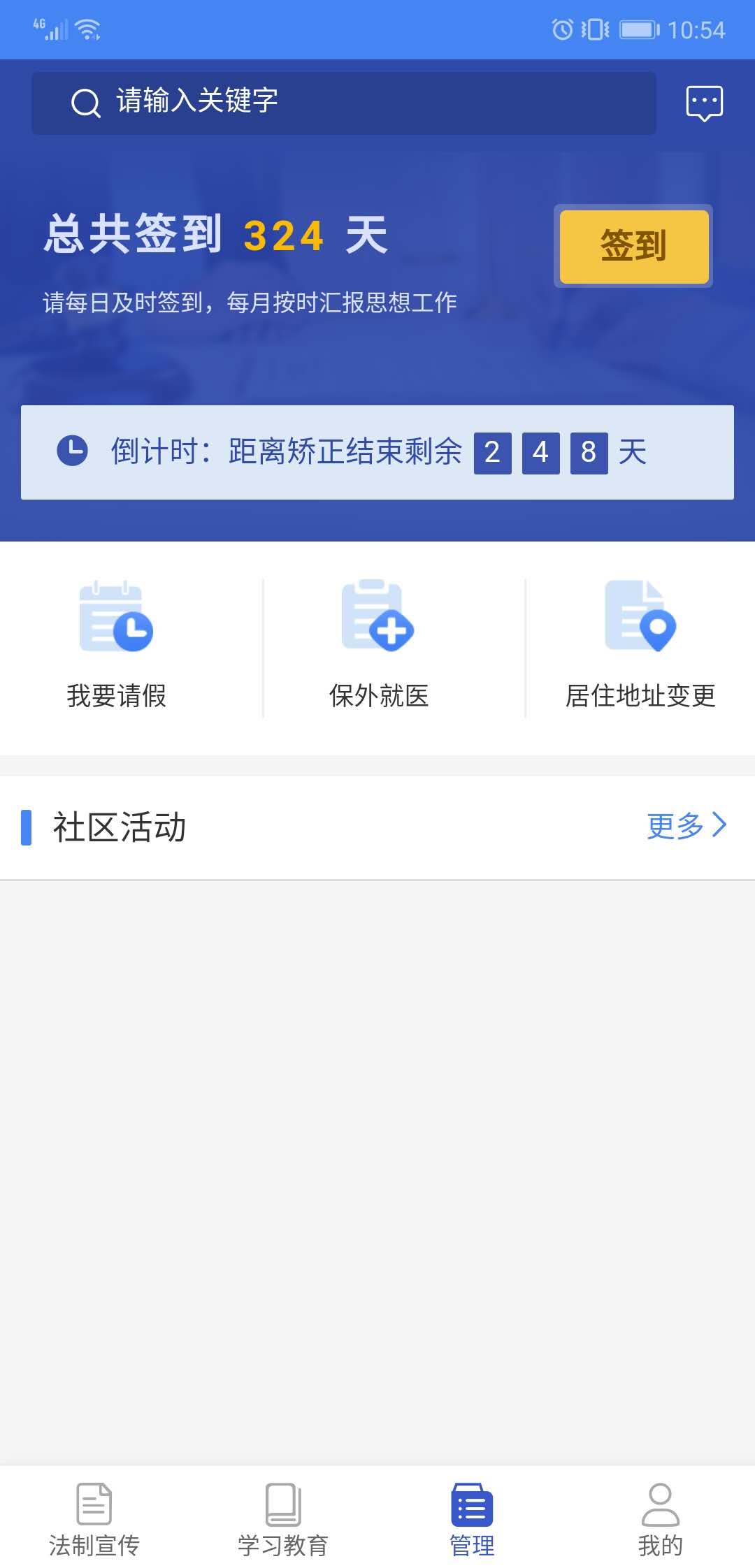Open the messages chat bubble icon
The width and height of the screenshot is (755, 1568).
pyautogui.click(x=704, y=103)
